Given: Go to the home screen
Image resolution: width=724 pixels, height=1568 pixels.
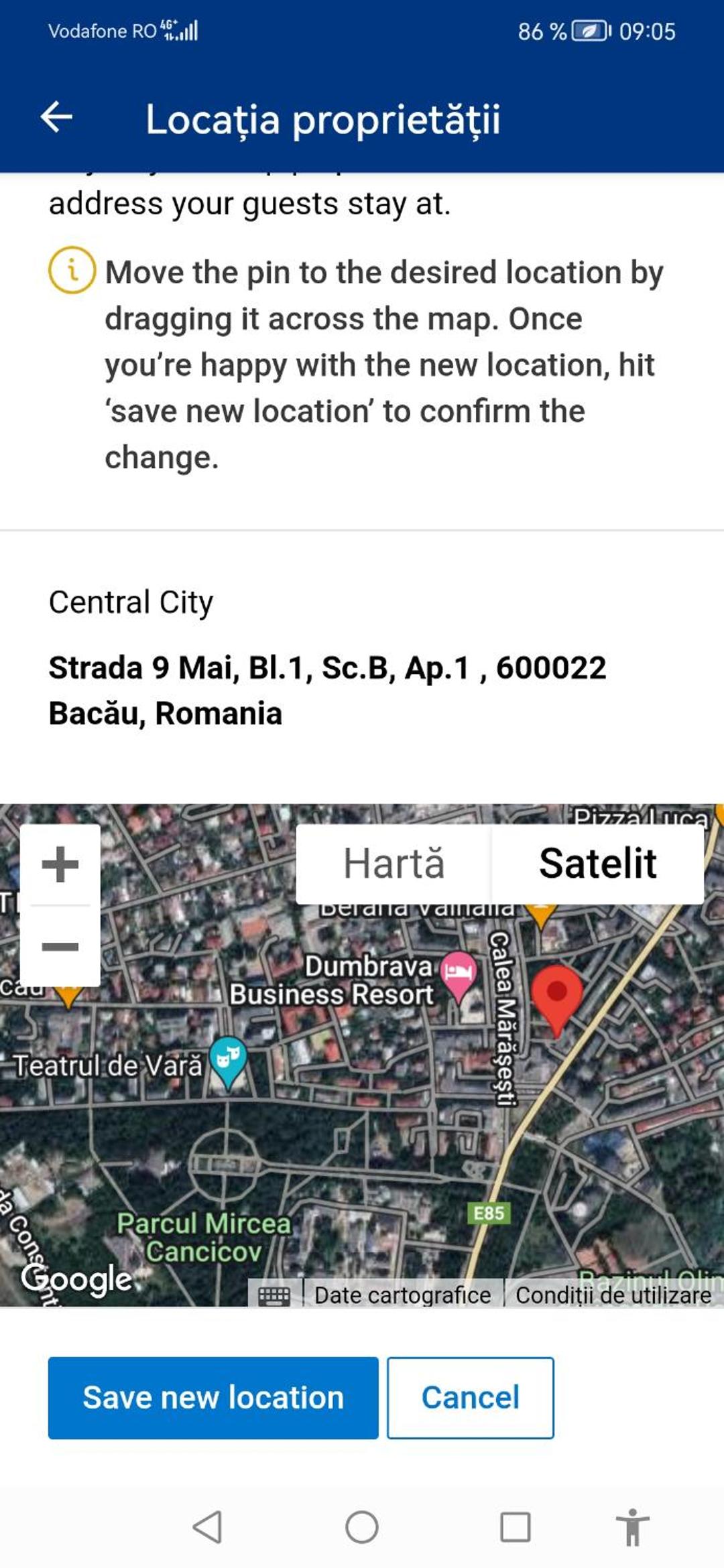Looking at the screenshot, I should click(x=362, y=1527).
